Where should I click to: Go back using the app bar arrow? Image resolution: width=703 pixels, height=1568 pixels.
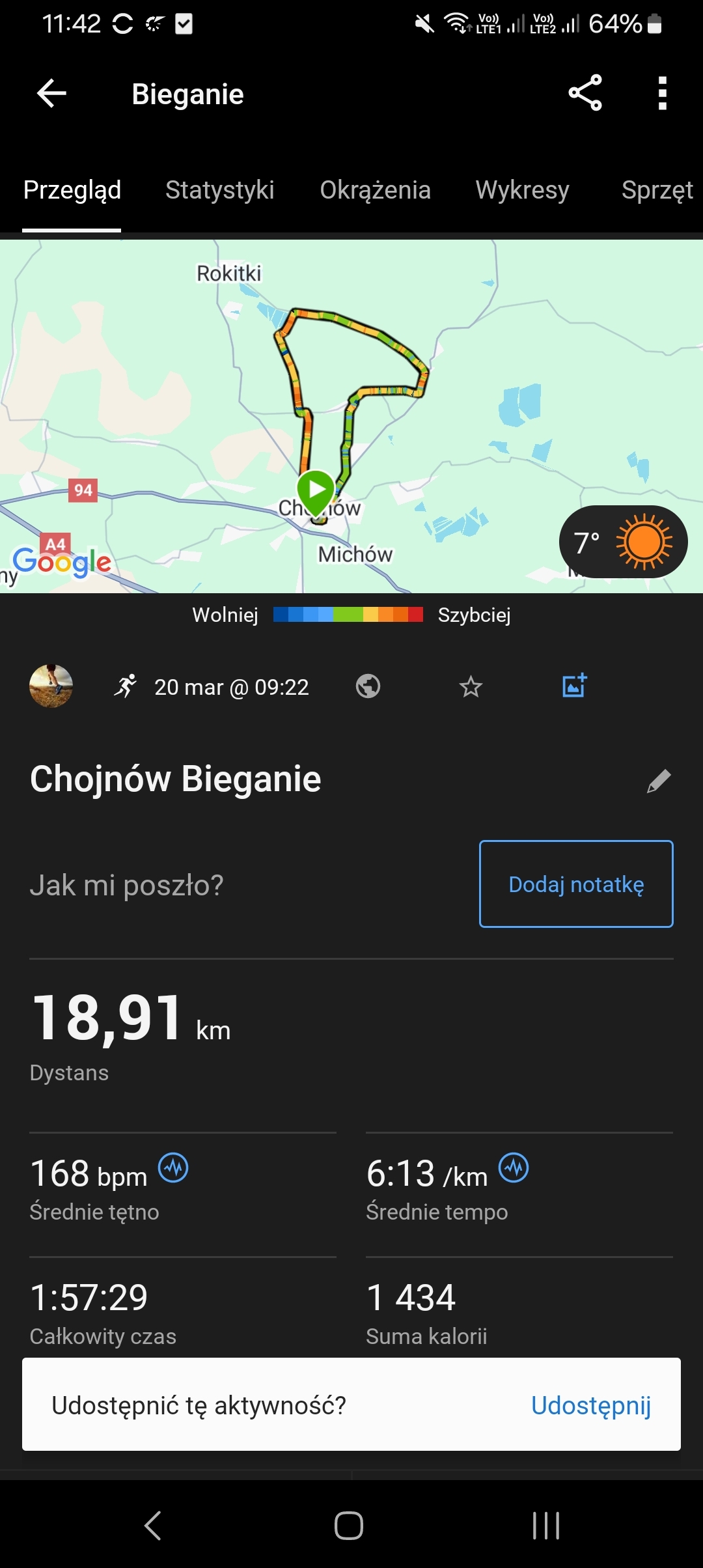tap(52, 94)
